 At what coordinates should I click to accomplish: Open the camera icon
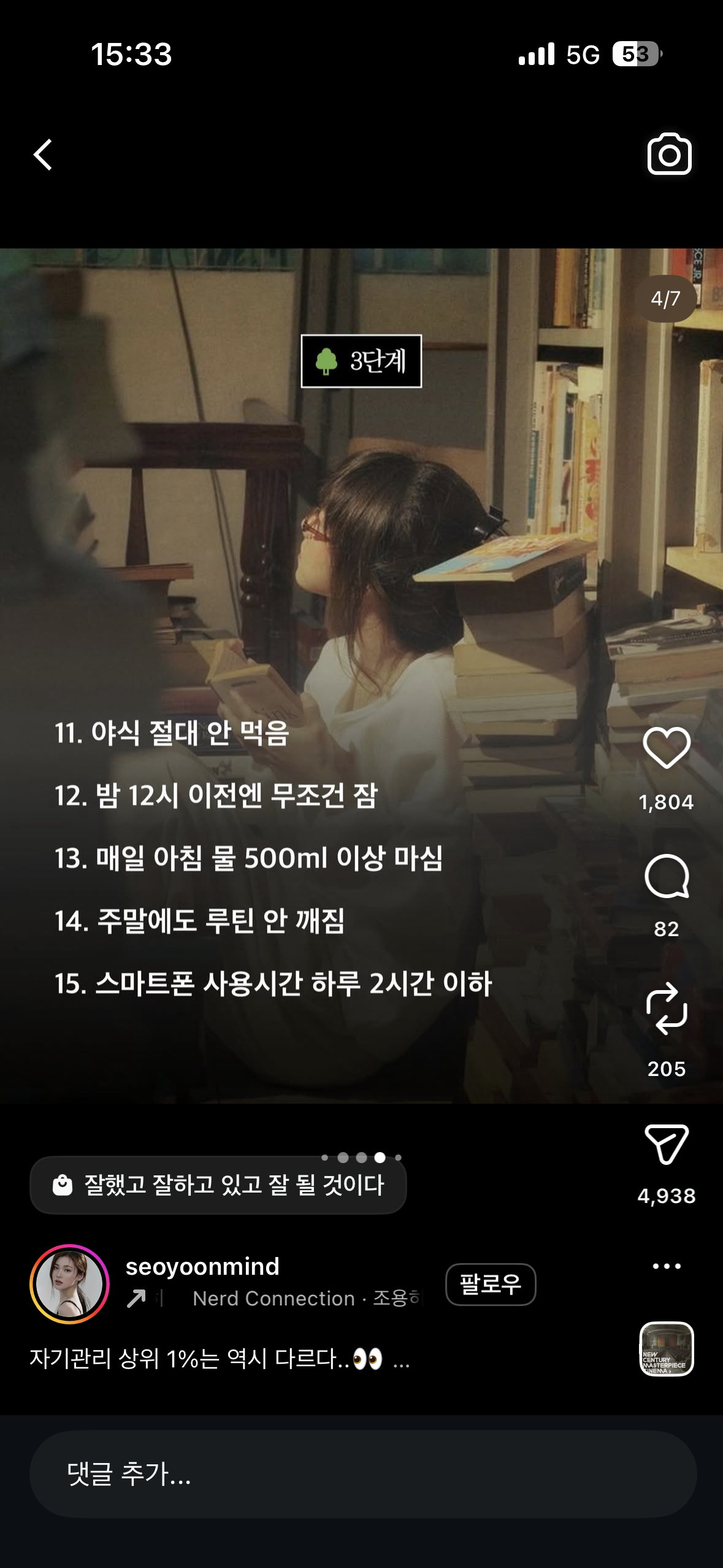[669, 155]
